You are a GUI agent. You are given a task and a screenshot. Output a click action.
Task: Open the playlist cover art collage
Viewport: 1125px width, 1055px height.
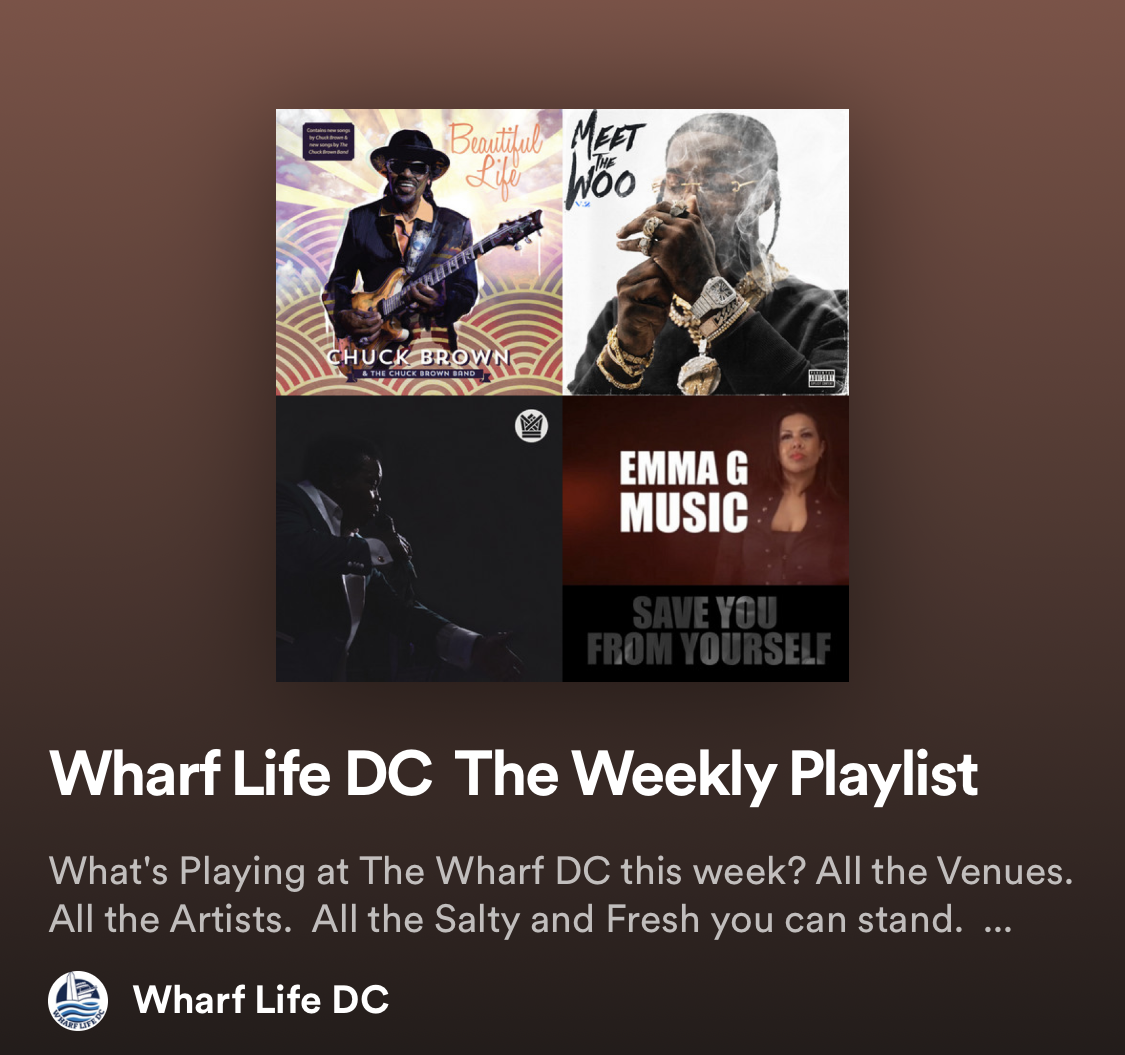coord(562,395)
